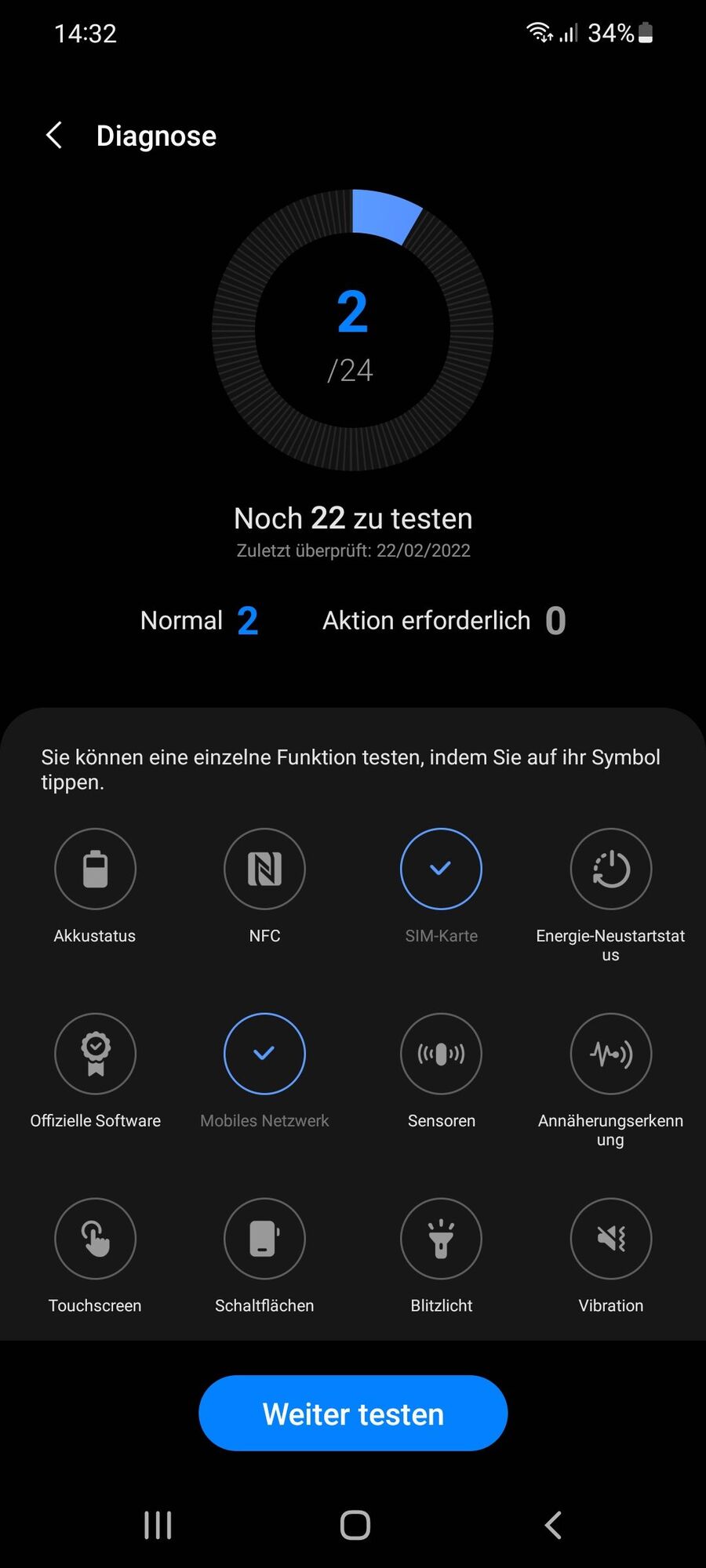The height and width of the screenshot is (1568, 706).
Task: Run the NFC diagnostic
Action: tap(264, 869)
